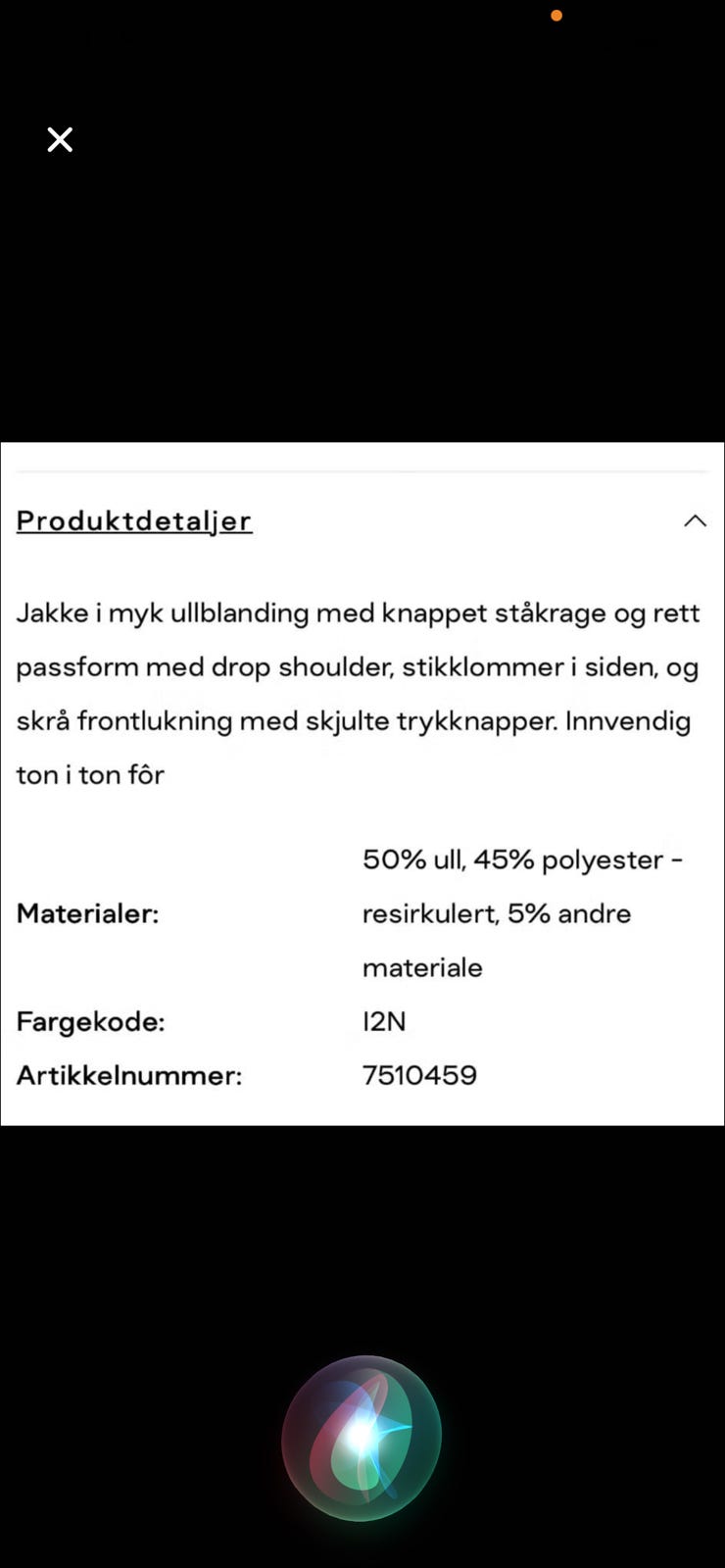Collapse the Produktdetaljer section
This screenshot has height=1568, width=725.
coord(695,520)
